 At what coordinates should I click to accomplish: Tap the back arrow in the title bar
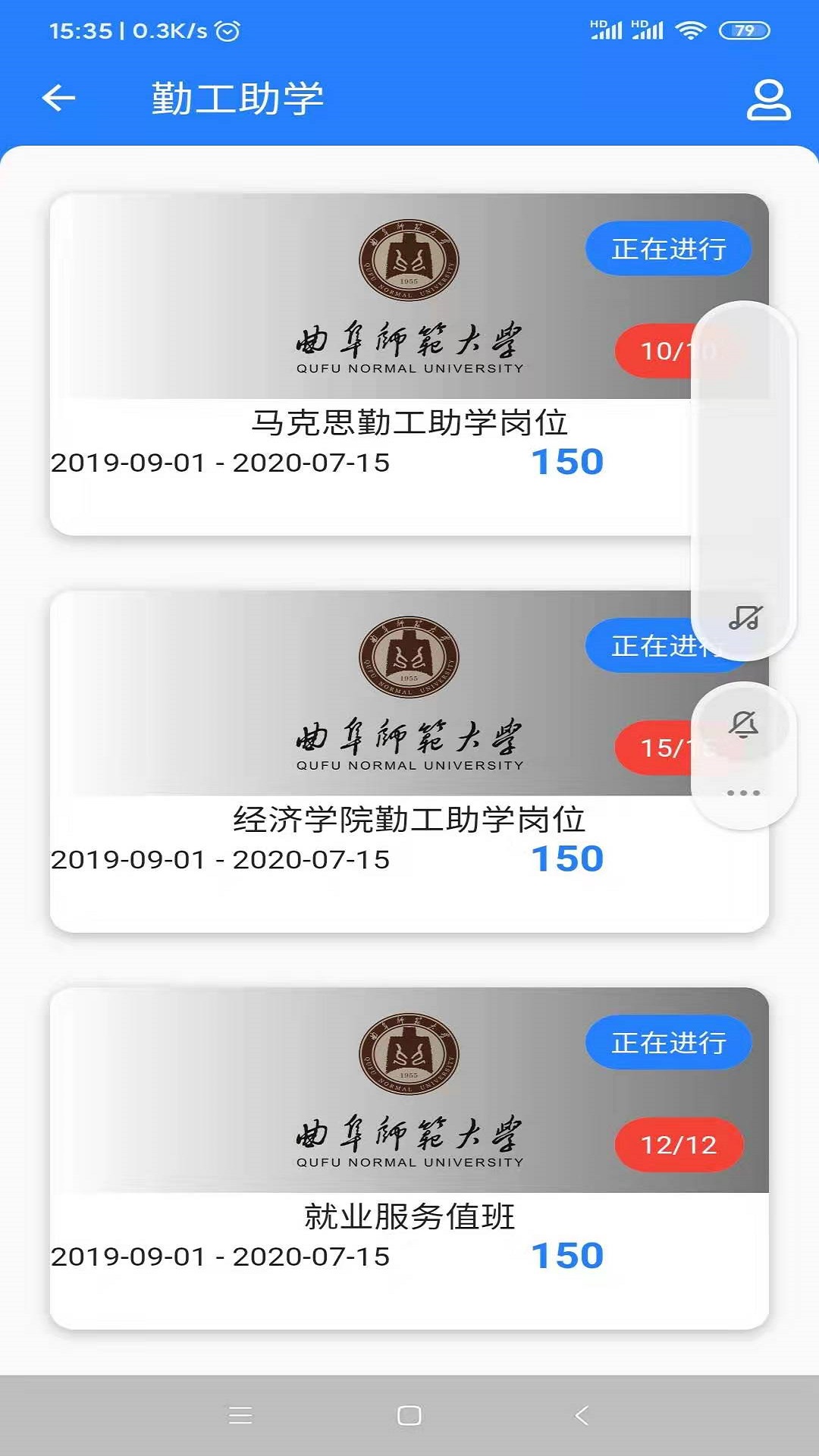coord(58,98)
